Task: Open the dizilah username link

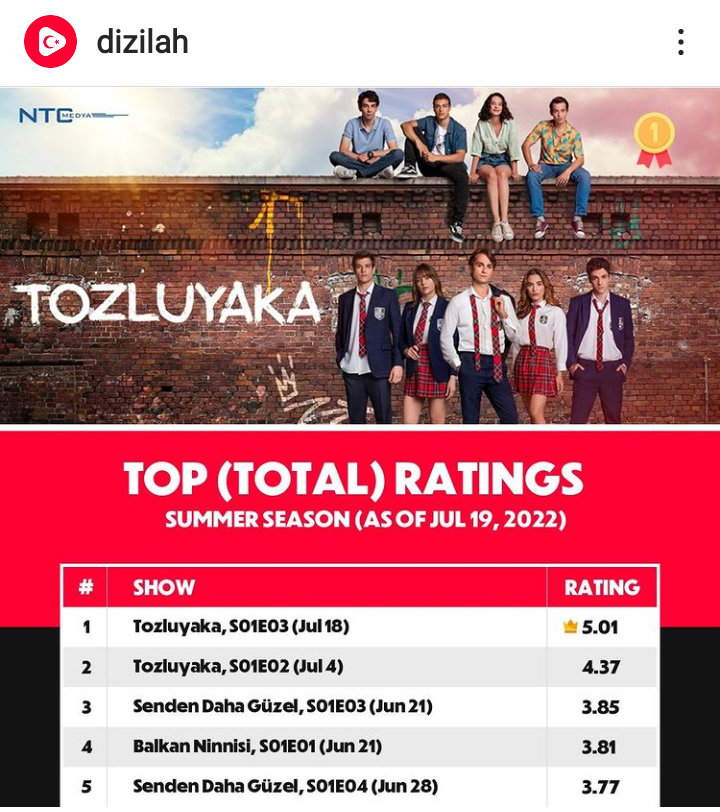Action: [x=142, y=42]
